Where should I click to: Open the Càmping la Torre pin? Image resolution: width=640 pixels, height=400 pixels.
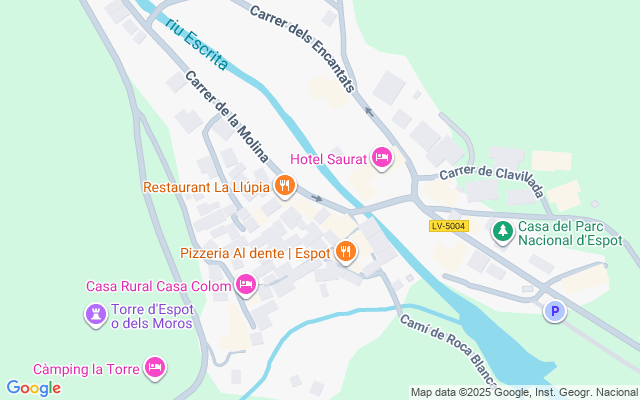(x=154, y=368)
